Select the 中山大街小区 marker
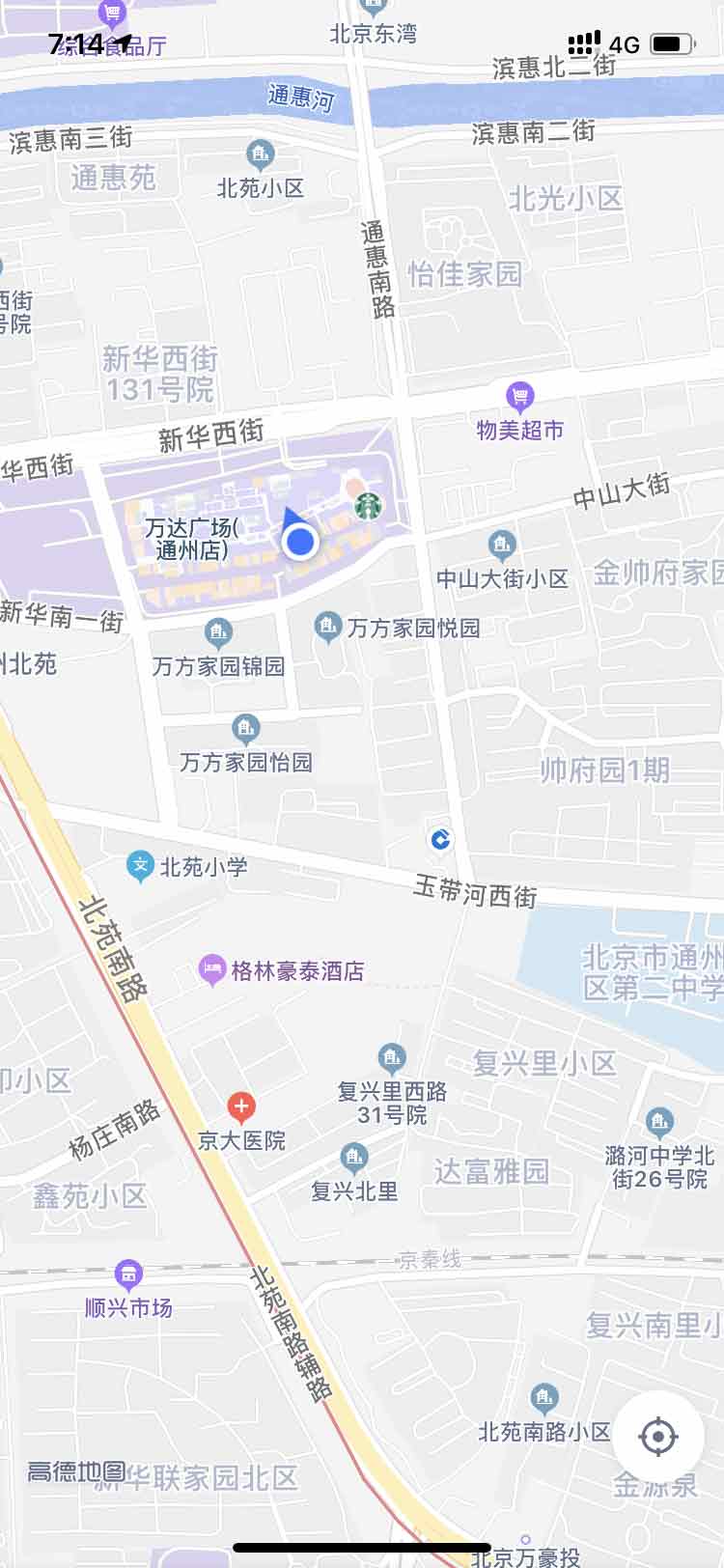The height and width of the screenshot is (1568, 724). click(501, 546)
